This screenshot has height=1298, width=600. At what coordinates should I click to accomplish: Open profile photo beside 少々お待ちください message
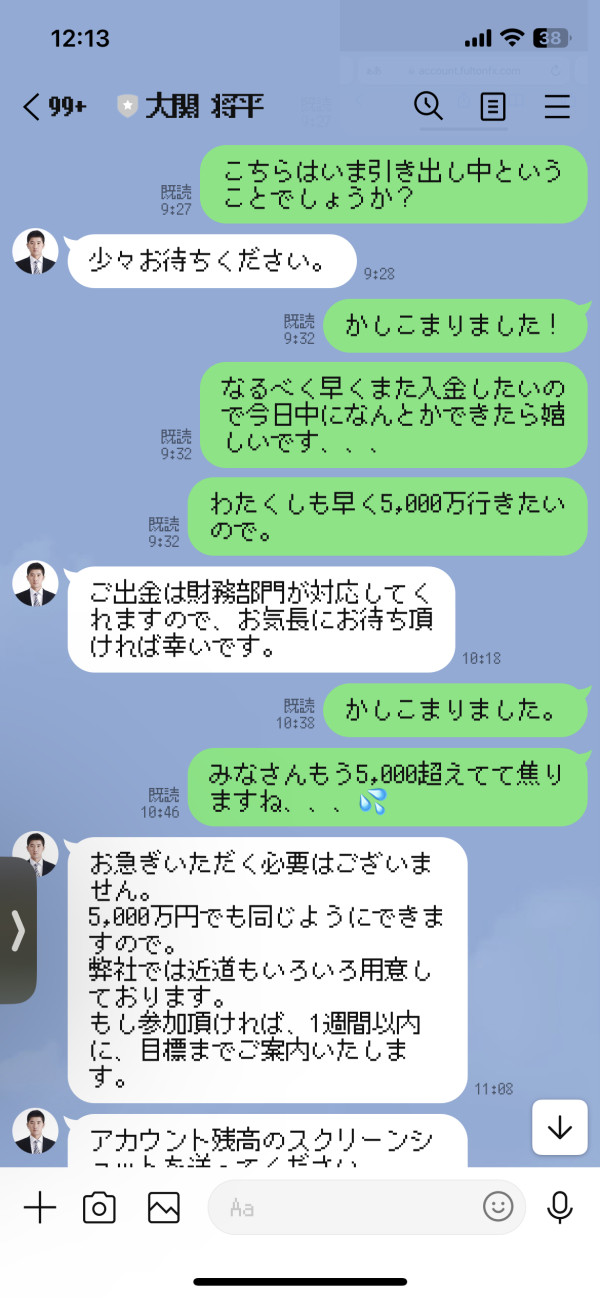(36, 252)
